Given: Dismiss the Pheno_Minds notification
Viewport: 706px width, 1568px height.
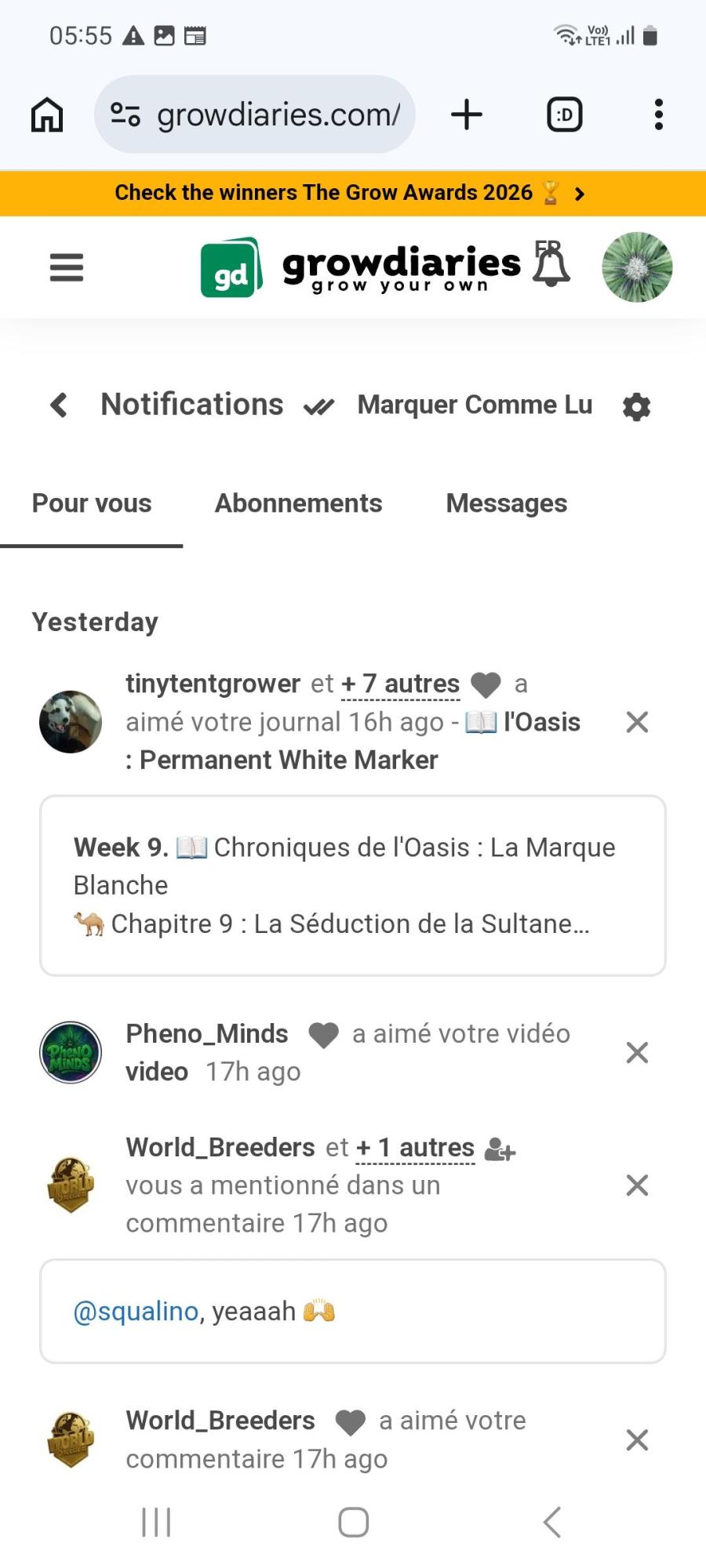Looking at the screenshot, I should (x=637, y=1052).
